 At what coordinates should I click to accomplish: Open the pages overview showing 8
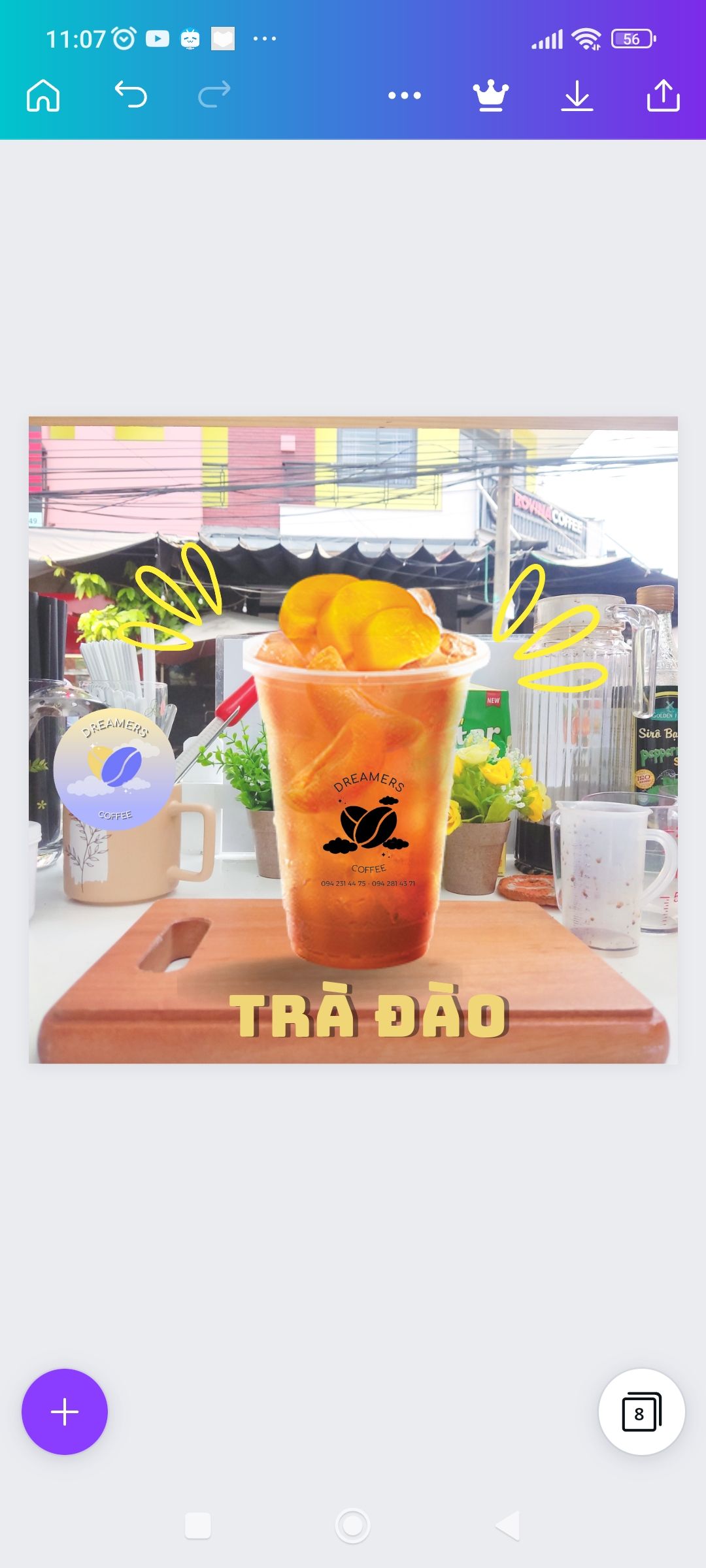click(641, 1412)
